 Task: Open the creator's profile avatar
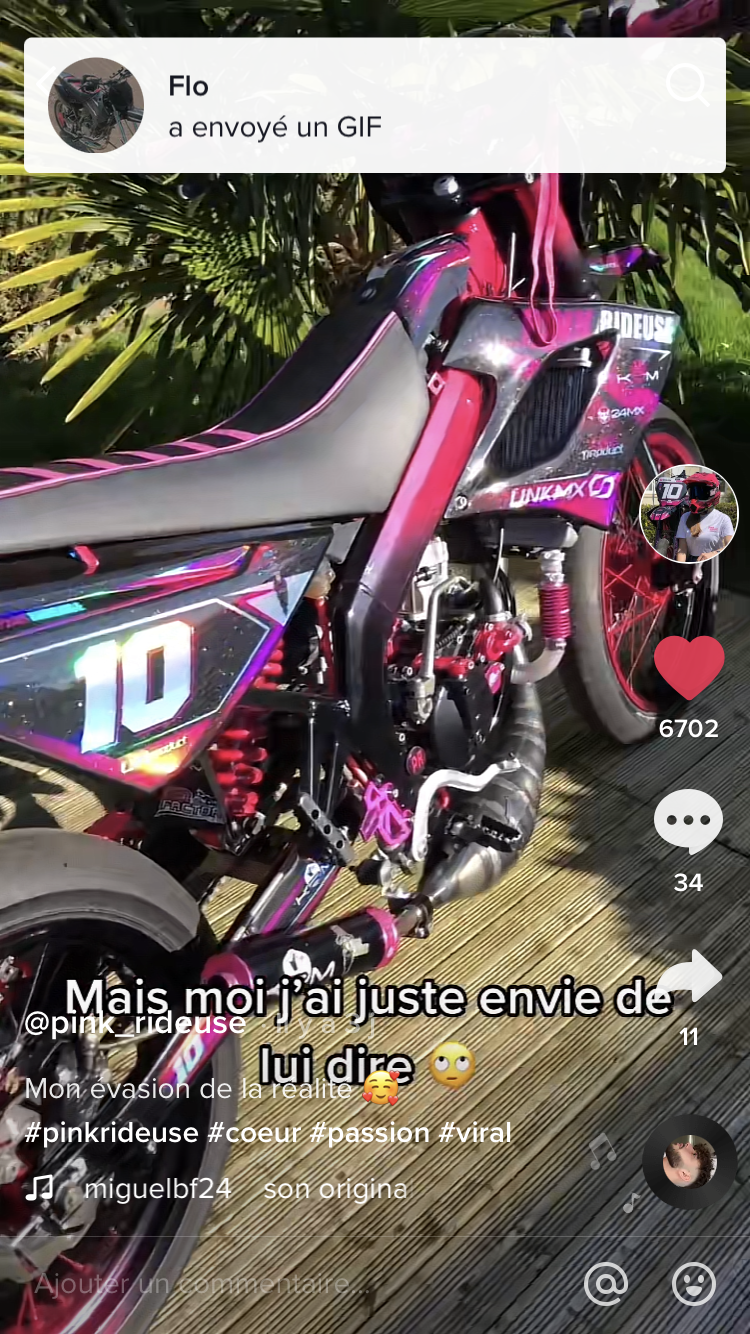click(x=688, y=514)
